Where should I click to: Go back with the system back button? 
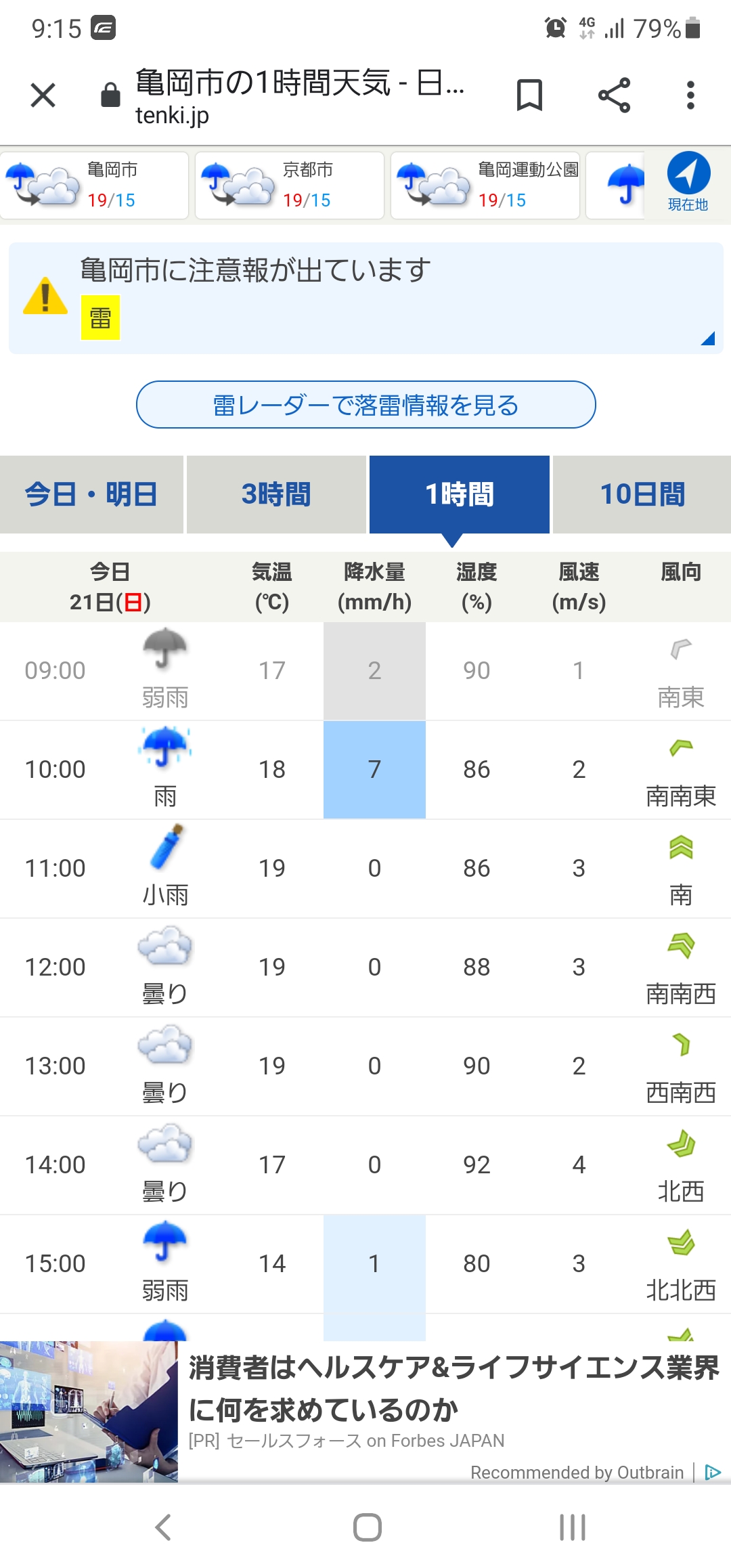click(x=162, y=1527)
